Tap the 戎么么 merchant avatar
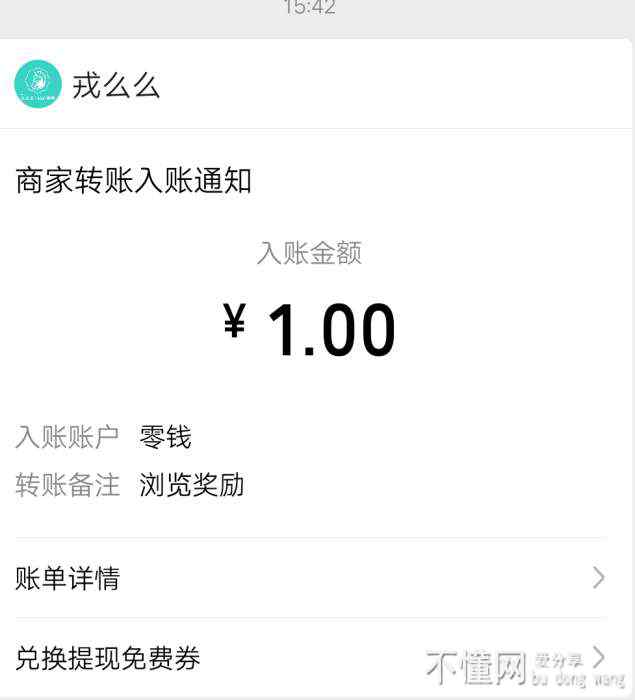The width and height of the screenshot is (635, 700). 38,85
